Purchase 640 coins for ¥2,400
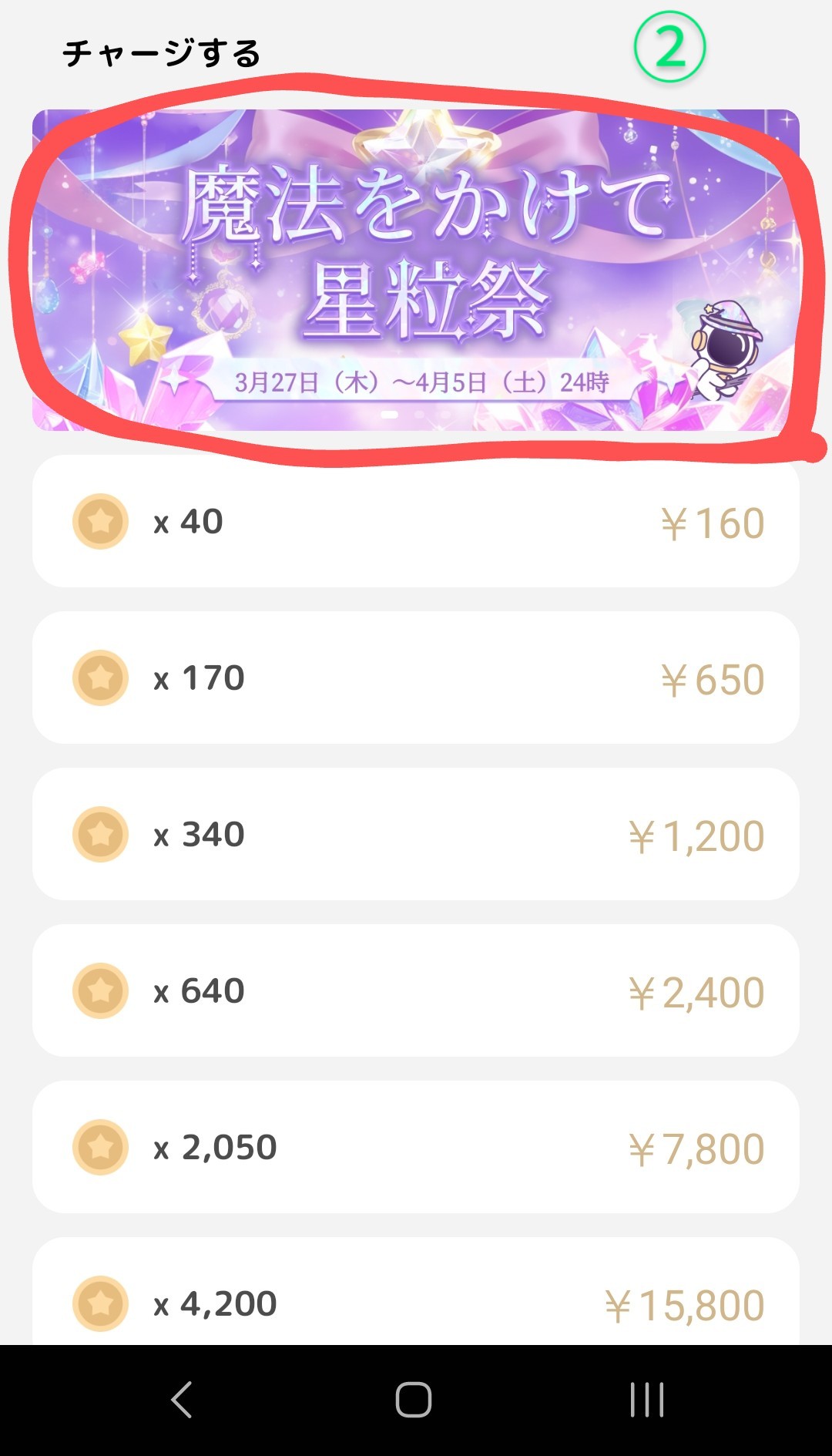832x1456 pixels. [415, 990]
